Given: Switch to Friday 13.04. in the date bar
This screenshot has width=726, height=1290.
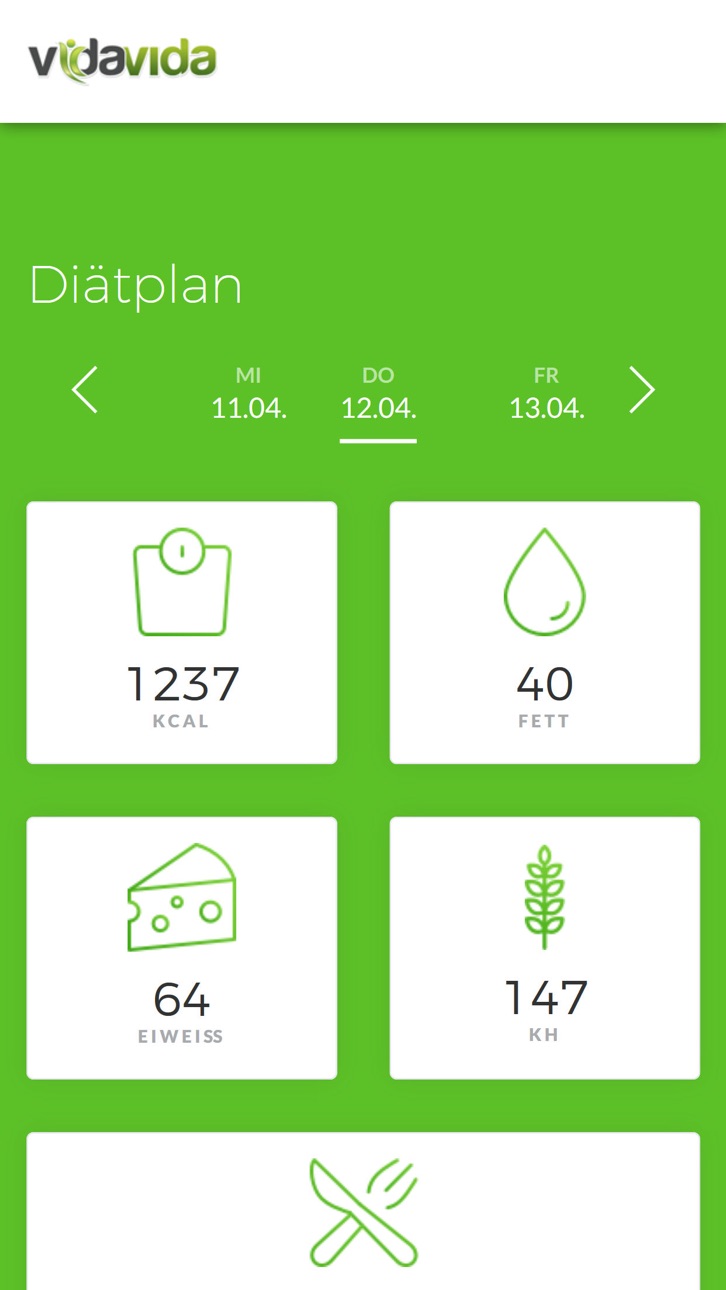Looking at the screenshot, I should [546, 393].
